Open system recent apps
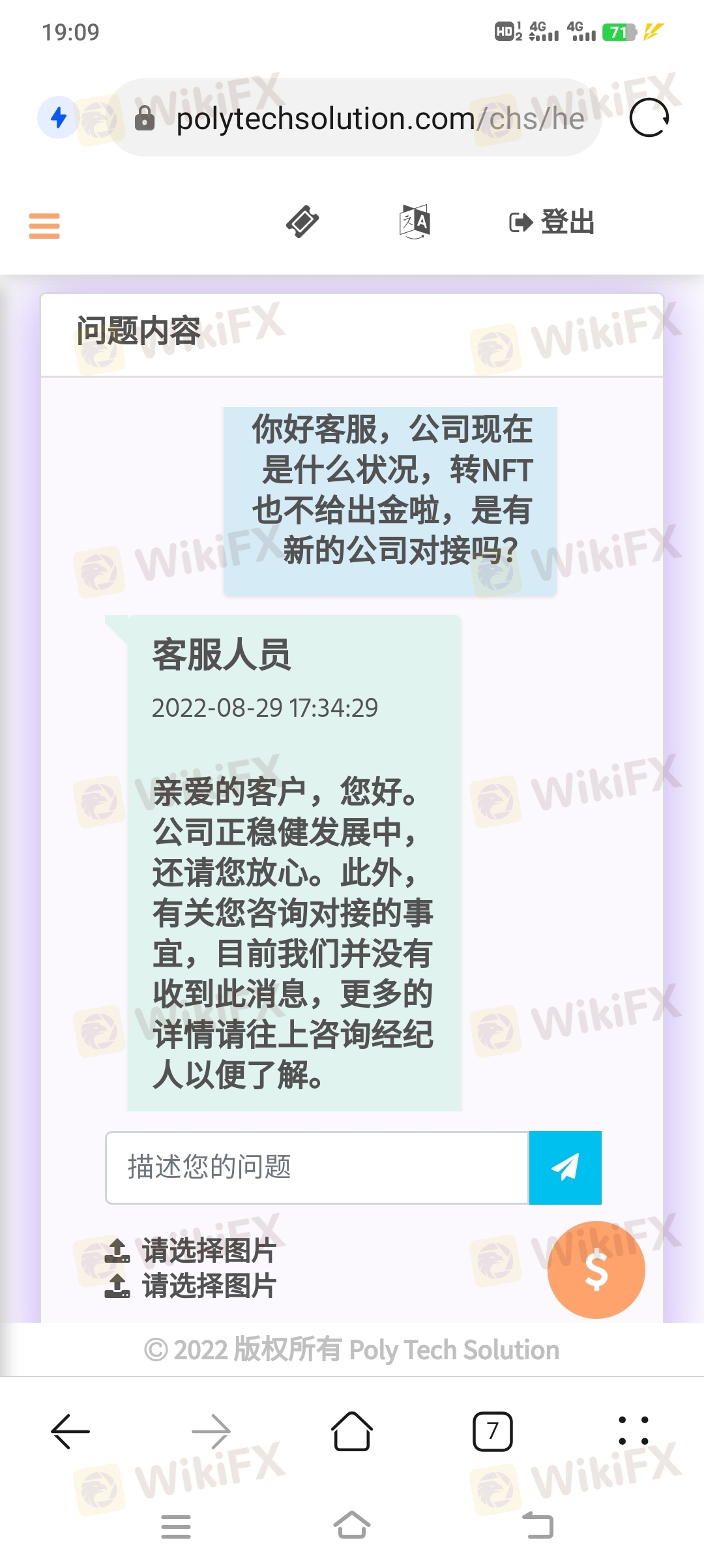704x1568 pixels. (x=176, y=1527)
